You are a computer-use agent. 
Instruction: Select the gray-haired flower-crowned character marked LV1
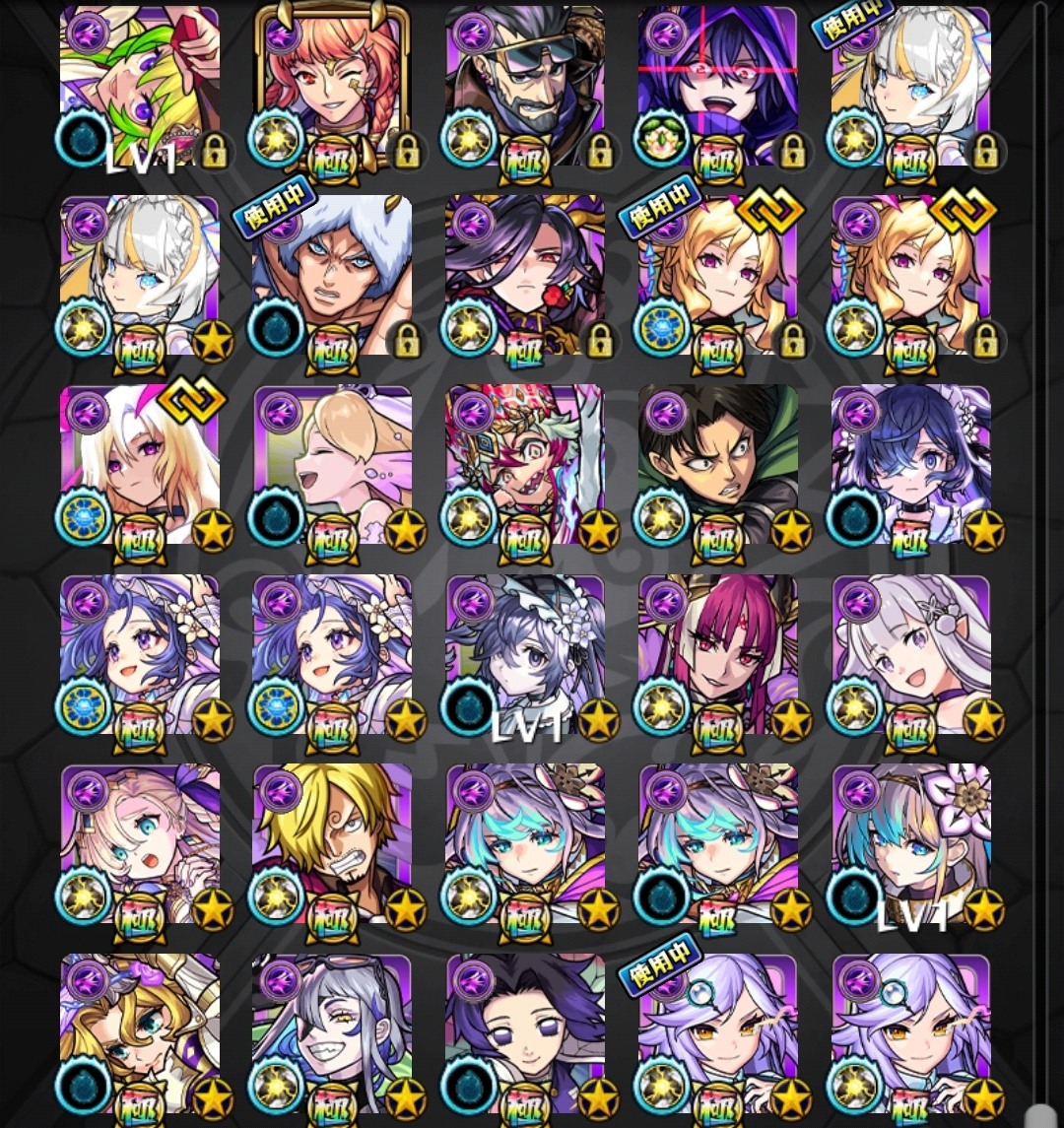pos(525,654)
